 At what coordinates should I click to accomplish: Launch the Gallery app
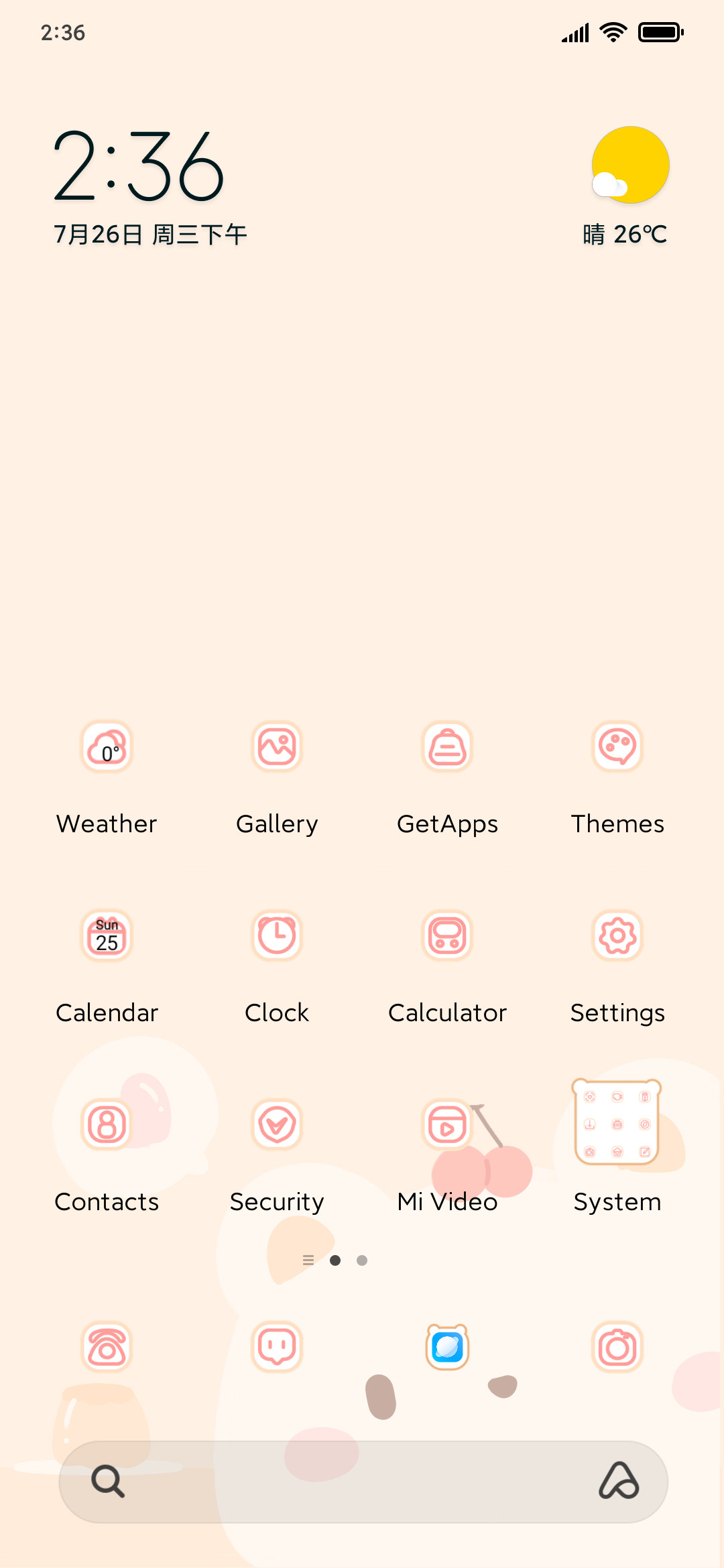(x=277, y=747)
